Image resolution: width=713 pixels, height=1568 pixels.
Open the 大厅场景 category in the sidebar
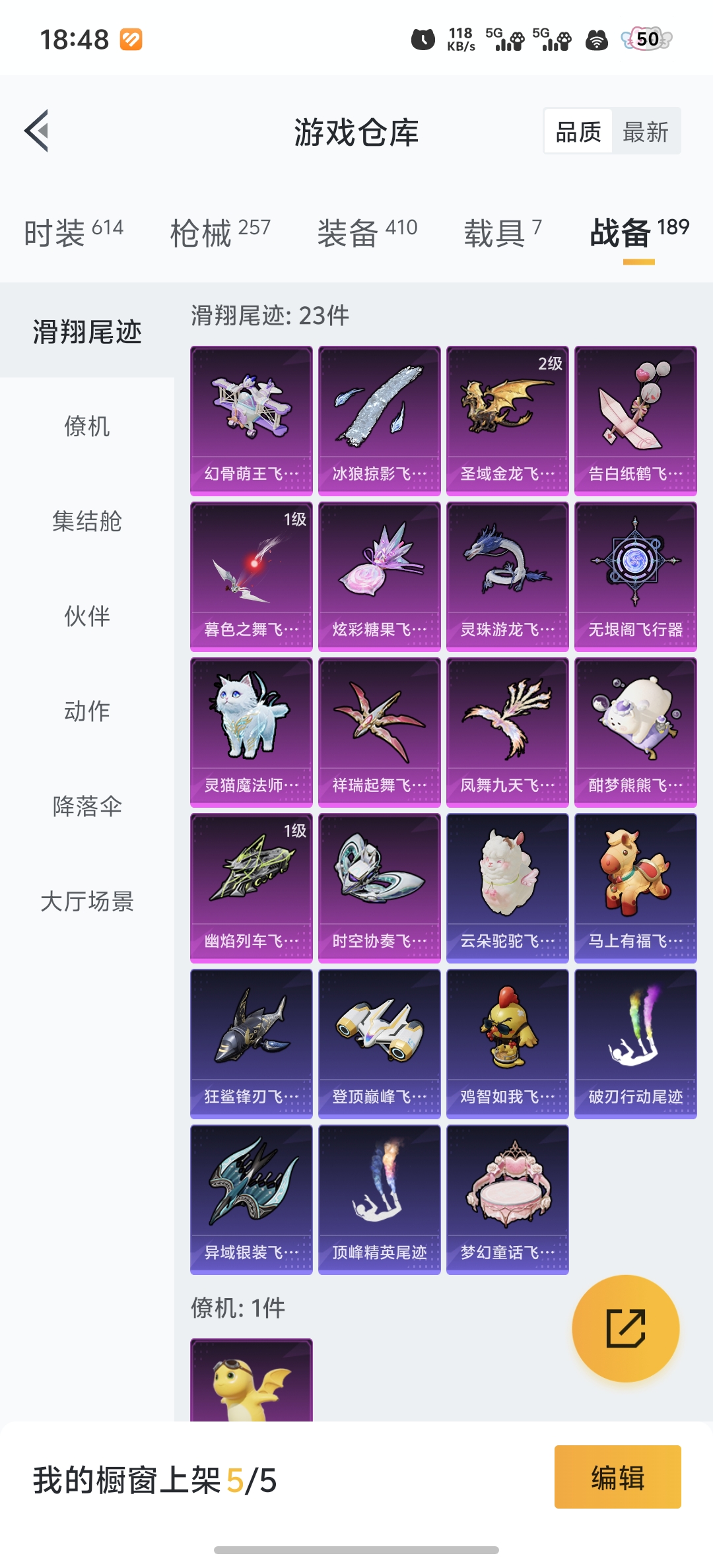(x=89, y=901)
